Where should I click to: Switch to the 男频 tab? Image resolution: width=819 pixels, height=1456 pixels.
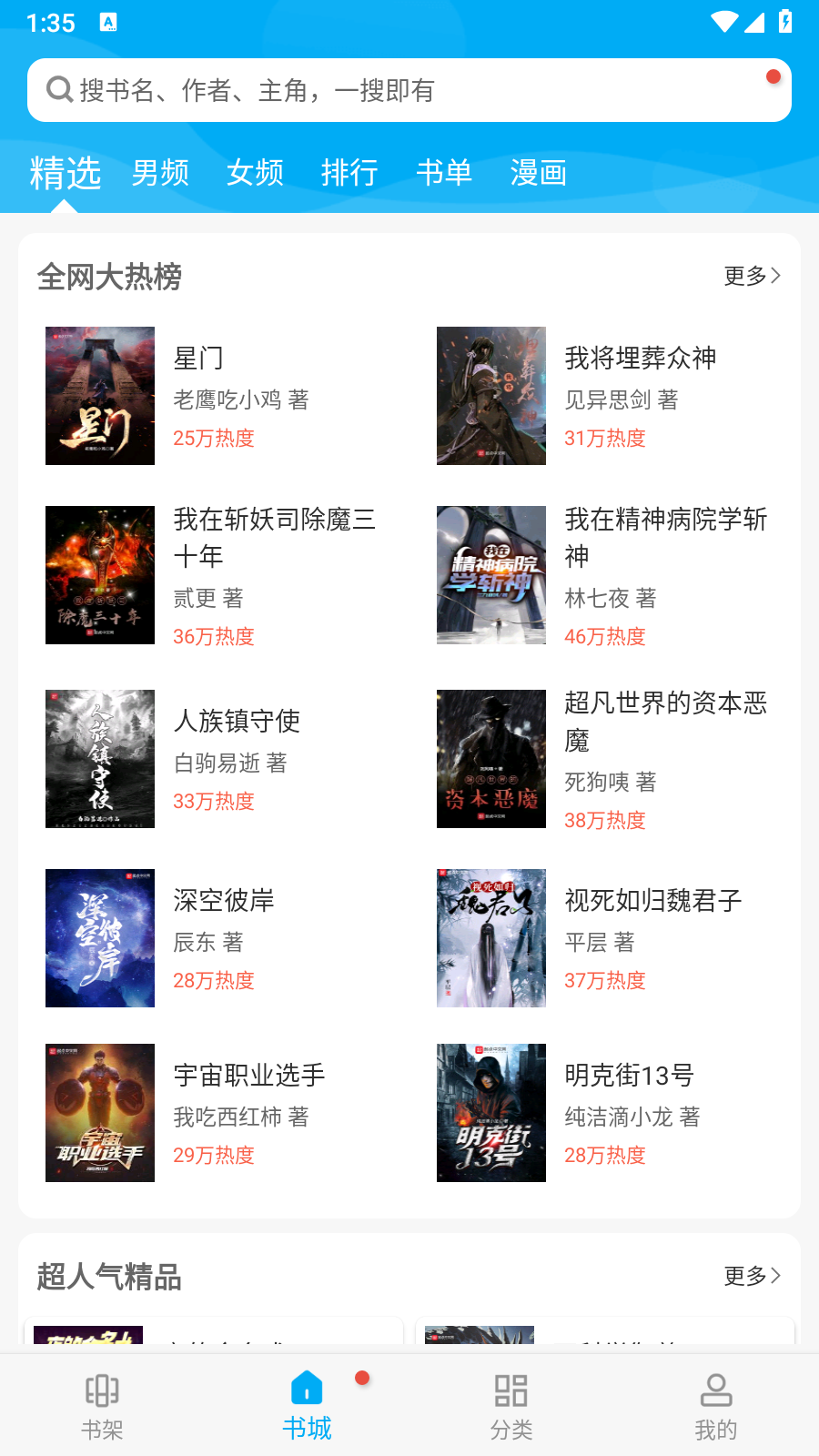(160, 172)
